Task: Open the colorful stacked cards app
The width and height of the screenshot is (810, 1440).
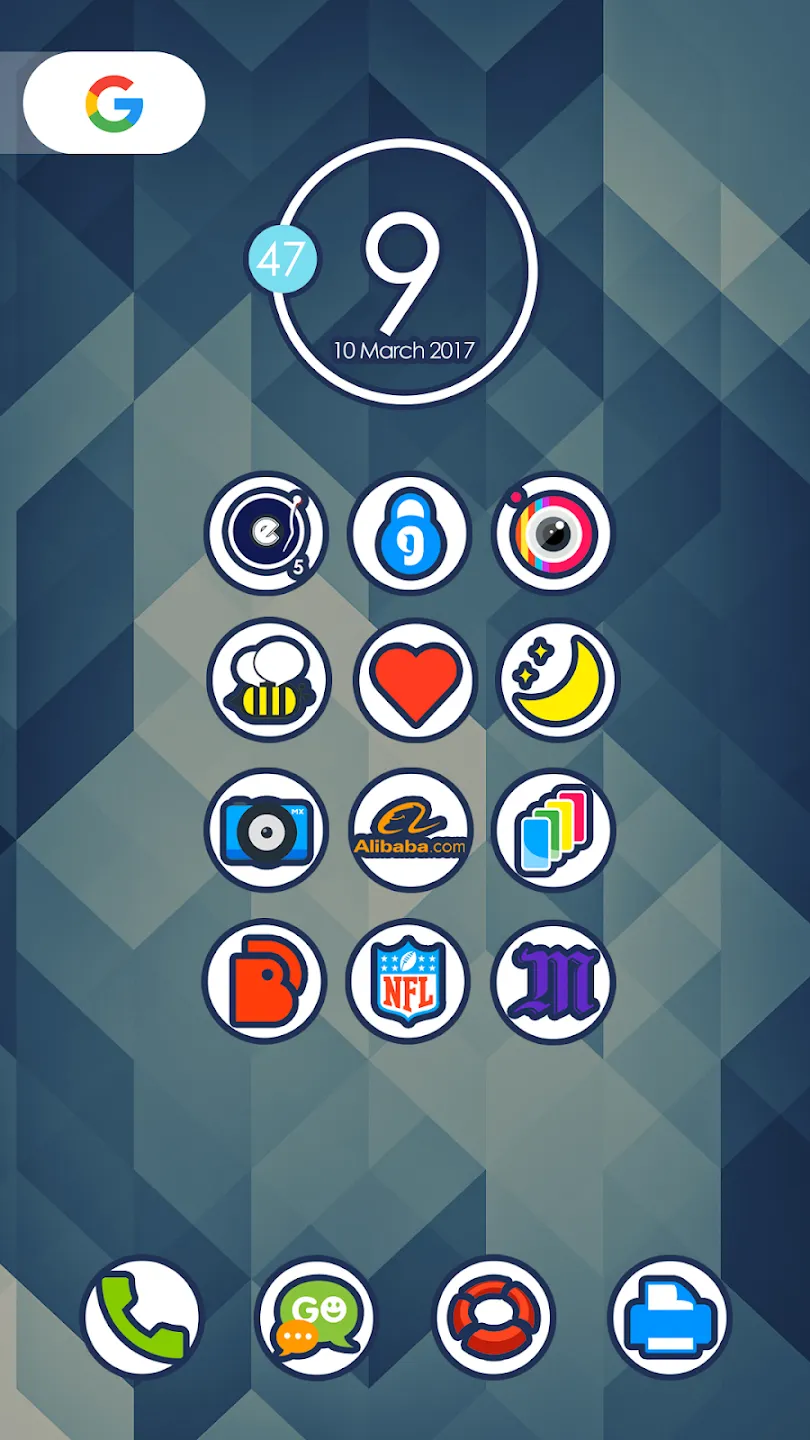Action: (553, 830)
